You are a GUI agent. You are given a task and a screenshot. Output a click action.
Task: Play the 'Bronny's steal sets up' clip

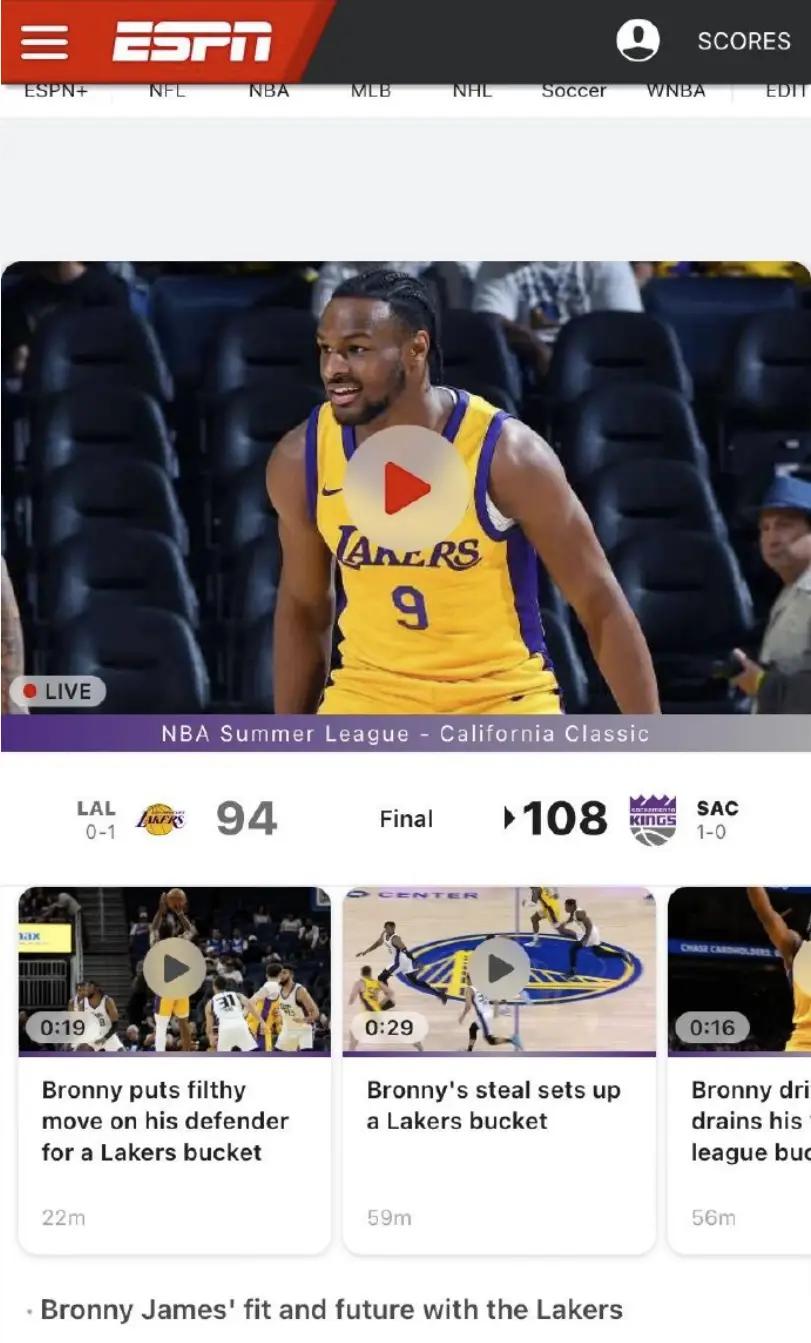click(499, 968)
